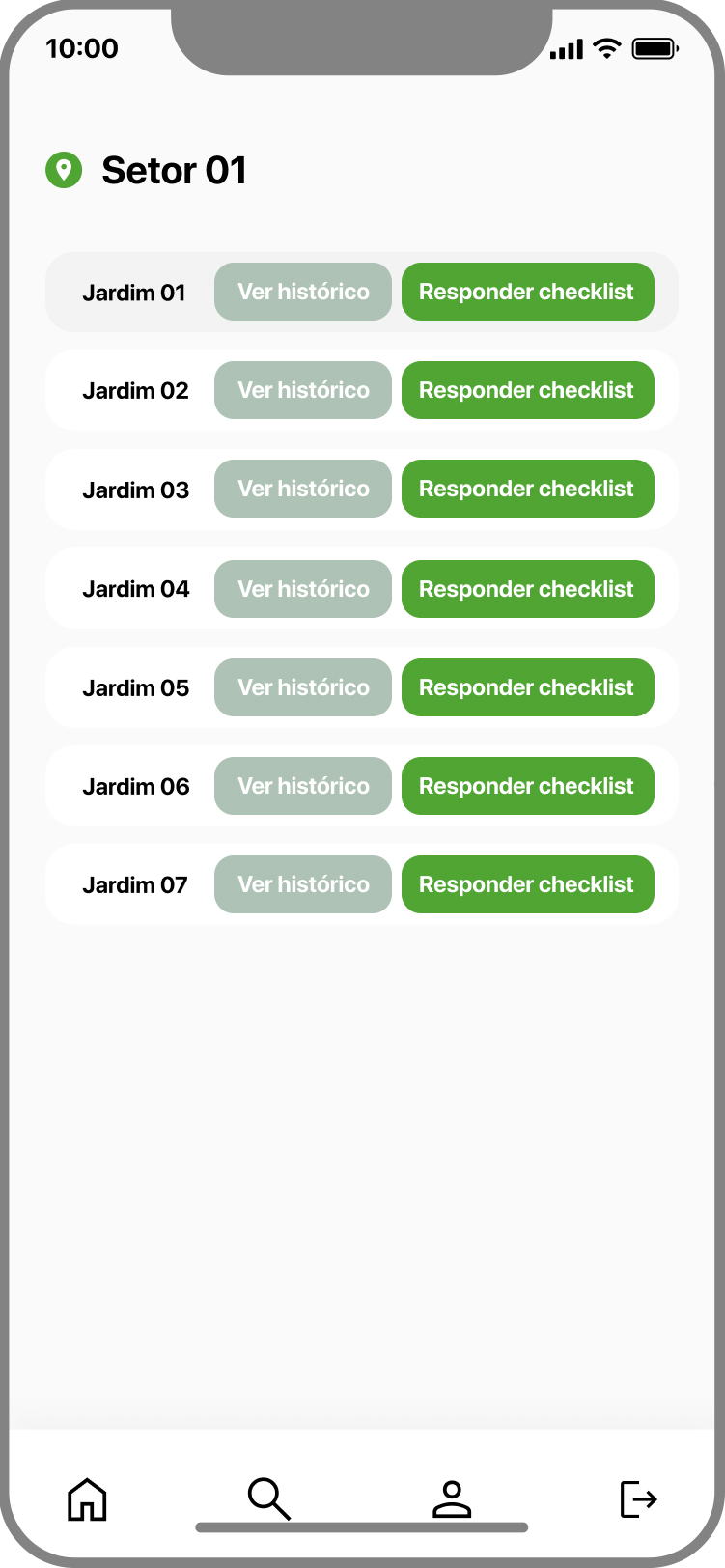Viewport: 725px width, 1568px height.
Task: Tap the logout icon
Action: coord(638,1499)
